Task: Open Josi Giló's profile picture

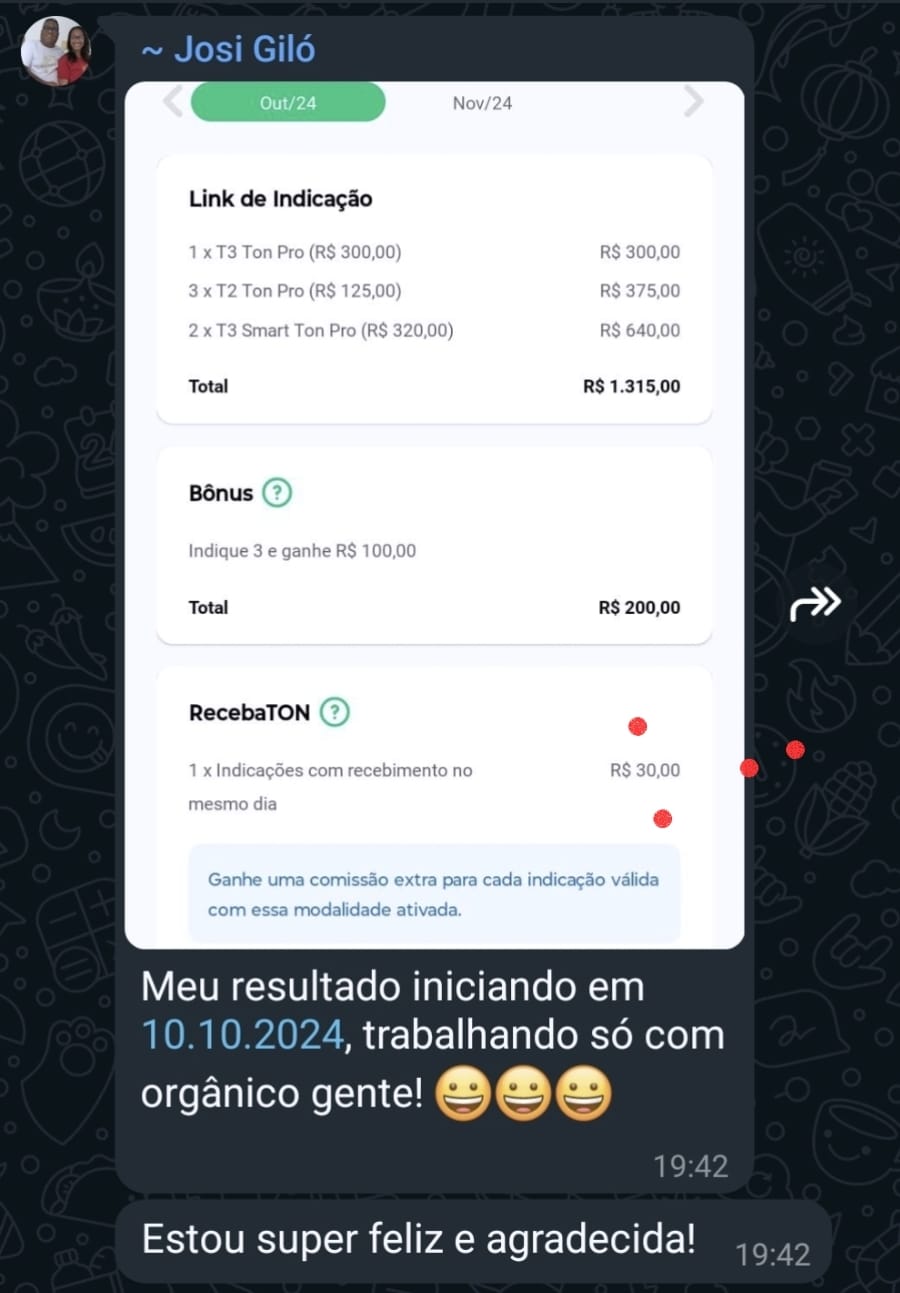Action: [x=55, y=51]
